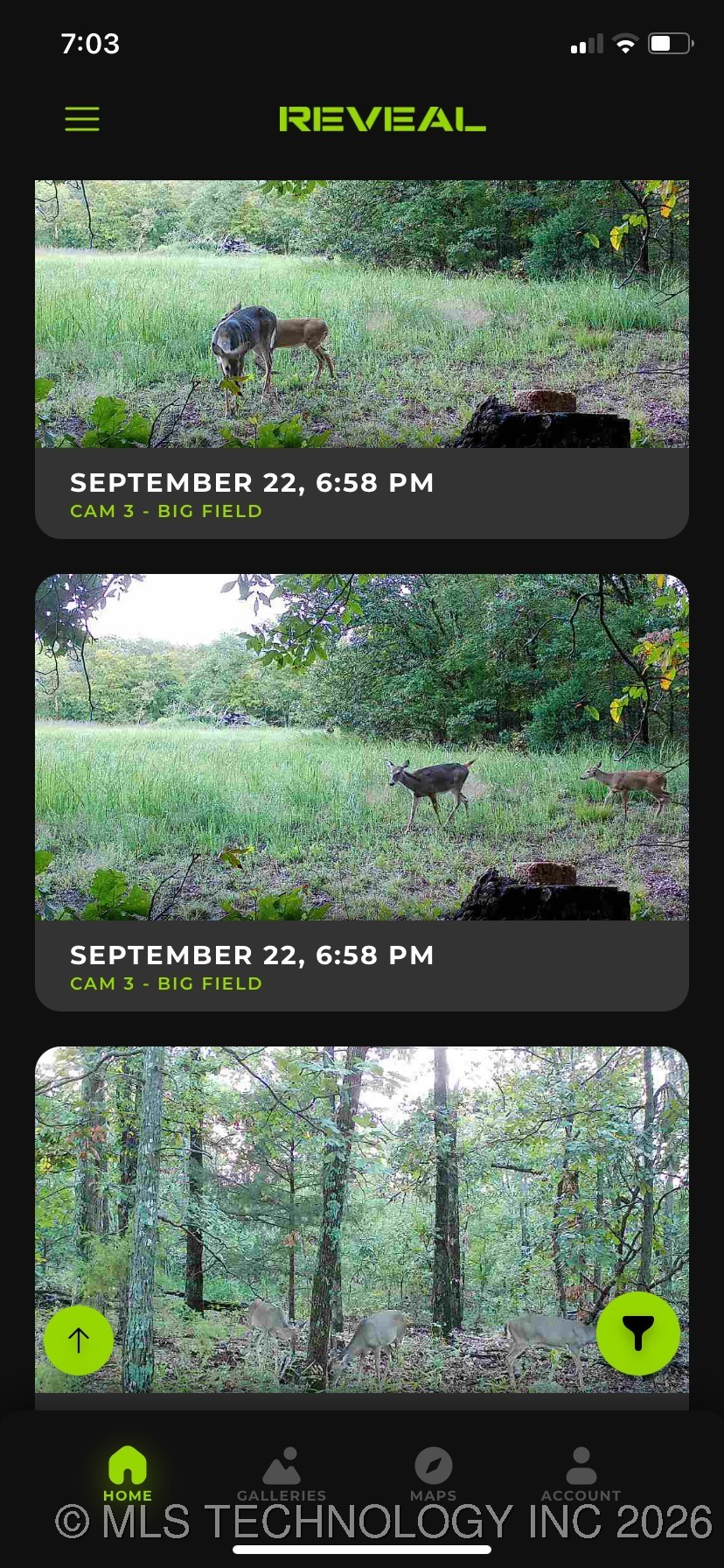Open the filter button
The height and width of the screenshot is (1568, 724).
(637, 1333)
